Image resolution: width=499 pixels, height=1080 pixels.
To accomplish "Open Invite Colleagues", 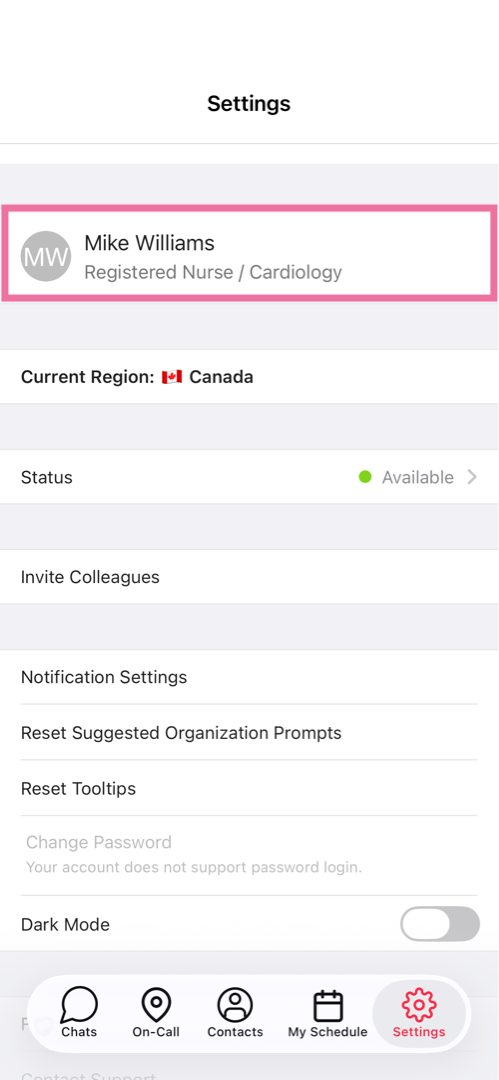I will 249,577.
